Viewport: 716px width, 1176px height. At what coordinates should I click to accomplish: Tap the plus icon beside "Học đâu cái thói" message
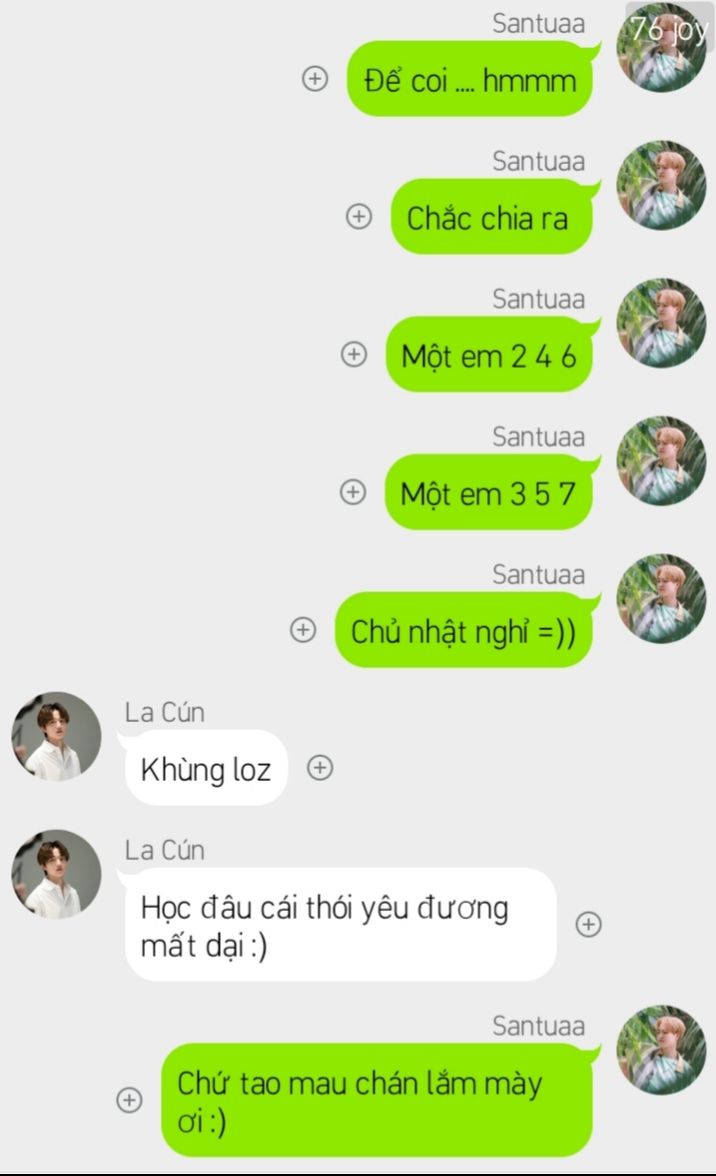tap(589, 925)
